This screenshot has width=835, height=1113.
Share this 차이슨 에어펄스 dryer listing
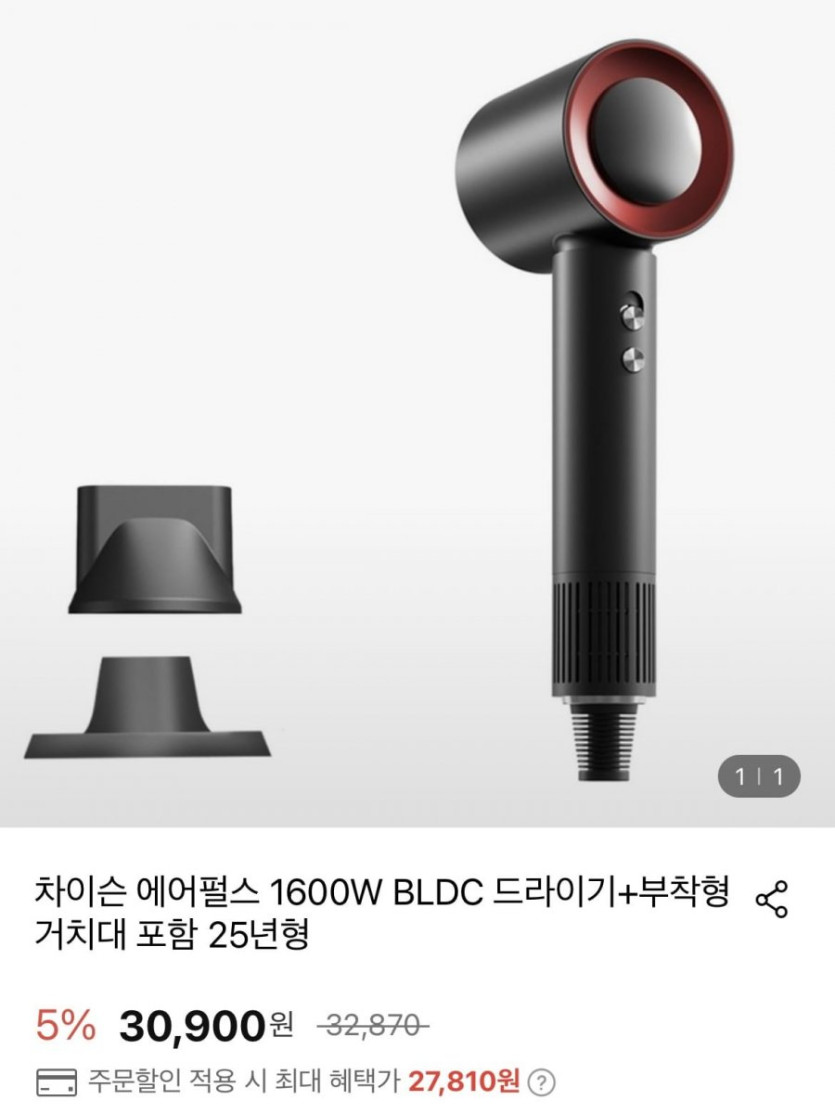point(771,899)
